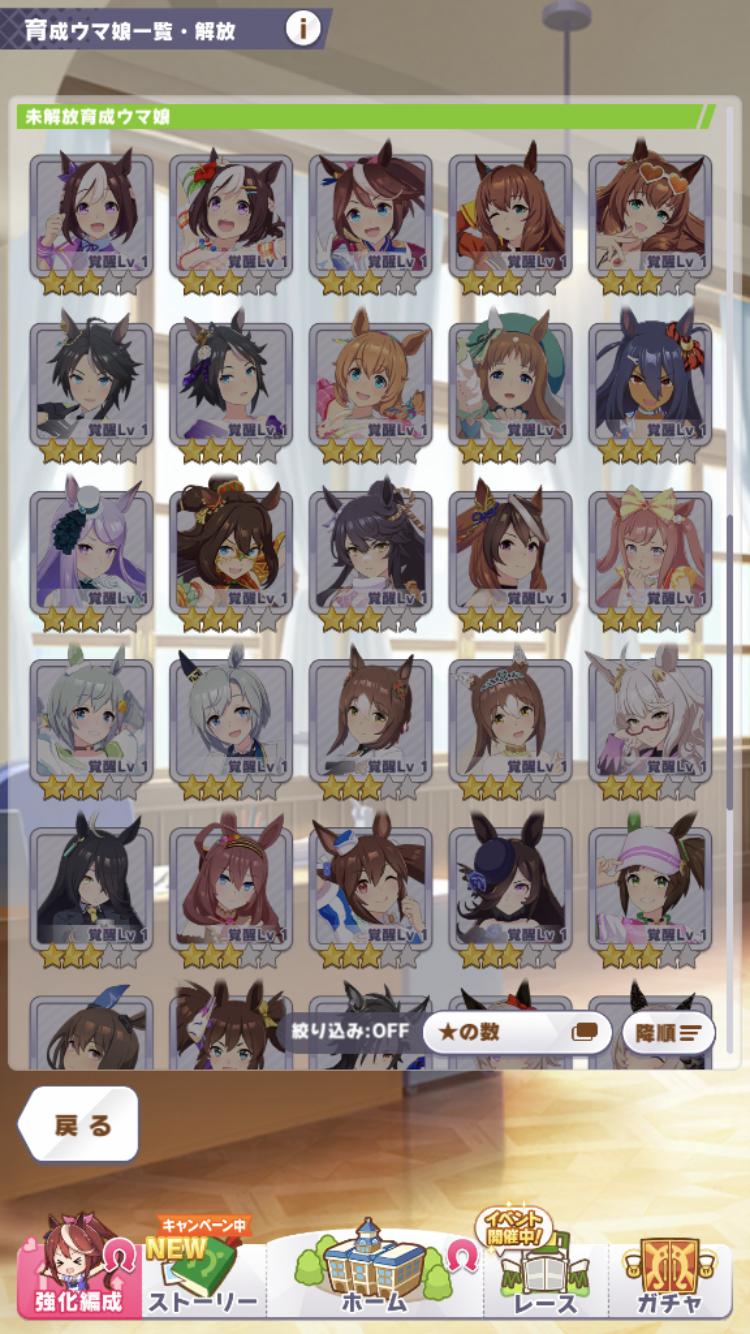750x1334 pixels.
Task: Select the character with yellow bow and pink twintails
Action: point(650,551)
